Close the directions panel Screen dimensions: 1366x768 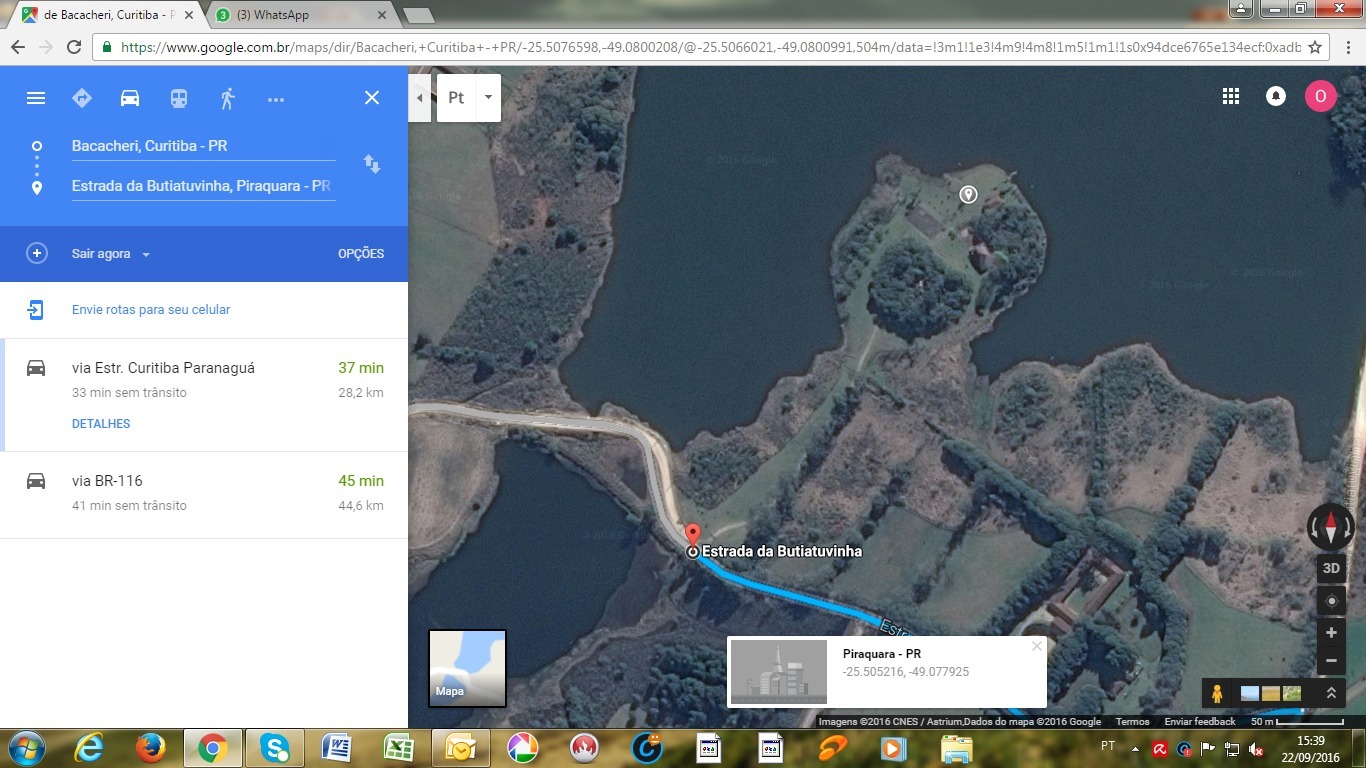click(371, 98)
